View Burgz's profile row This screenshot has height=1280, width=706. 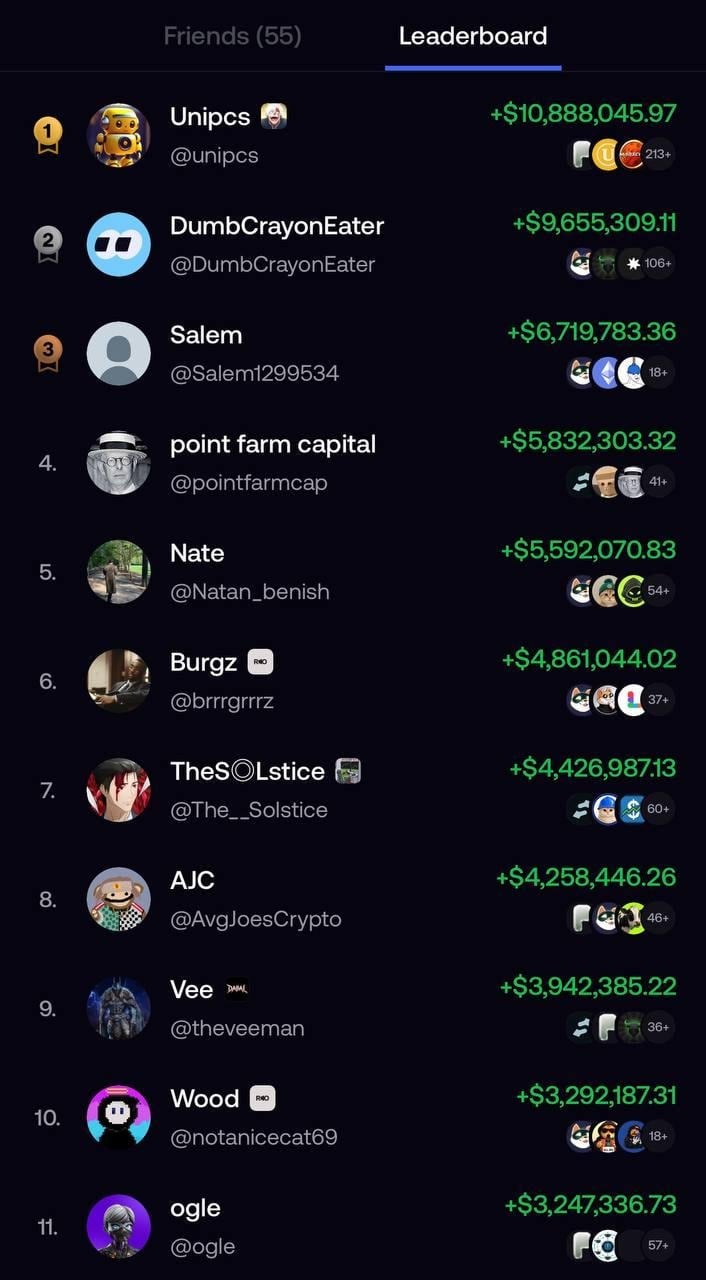[353, 680]
